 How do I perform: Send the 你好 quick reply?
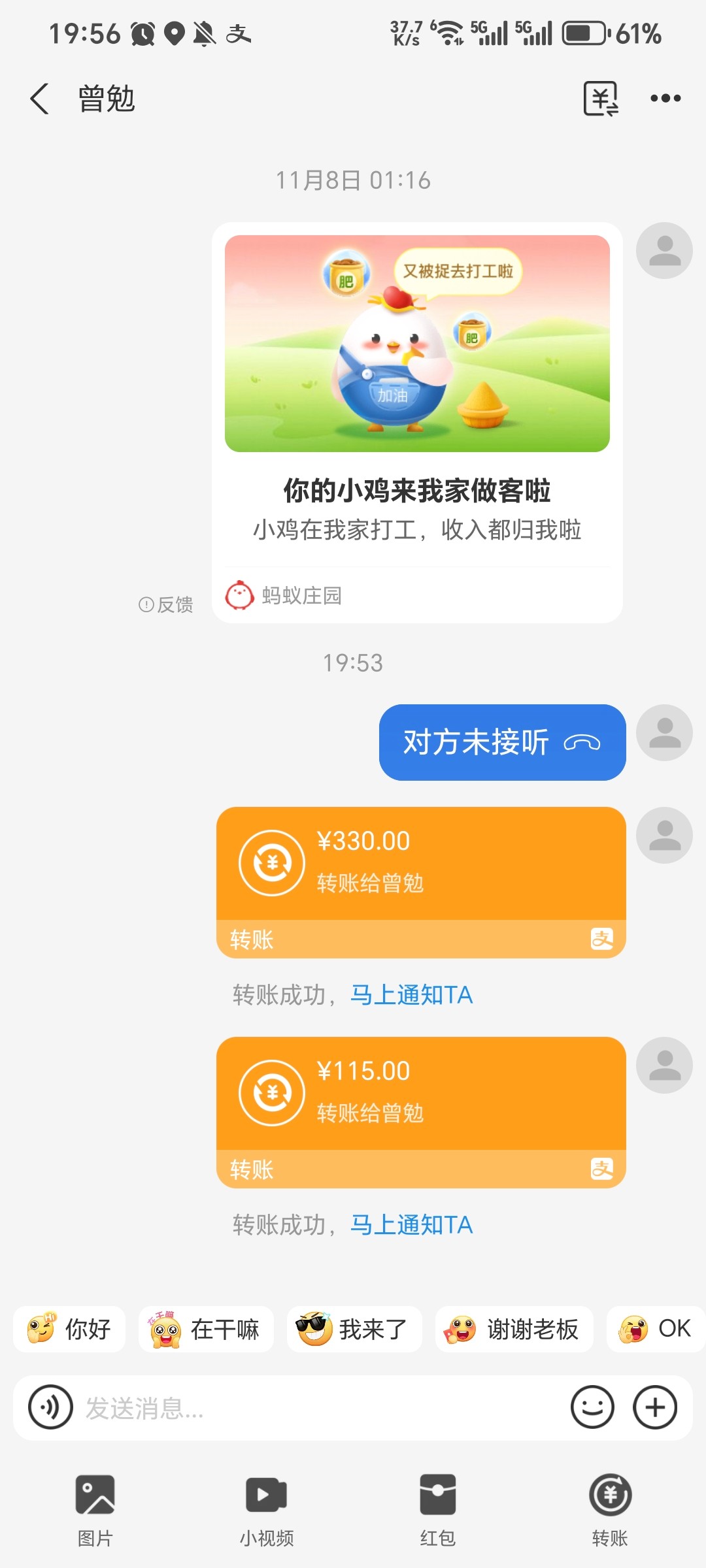pos(70,1329)
